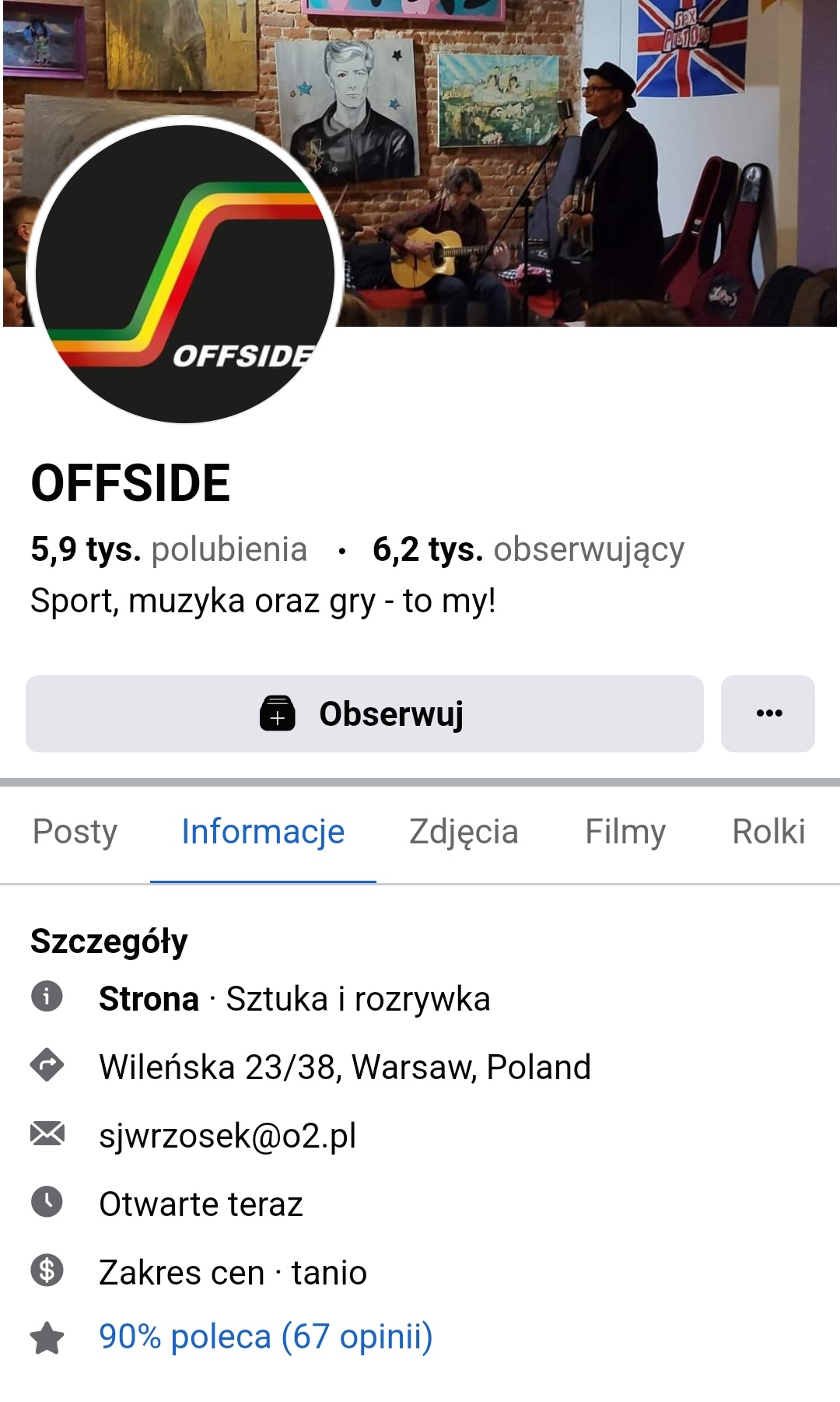Follow the OFFSIDE page with Obserwuj
Image resolution: width=840 pixels, height=1402 pixels.
coord(364,713)
